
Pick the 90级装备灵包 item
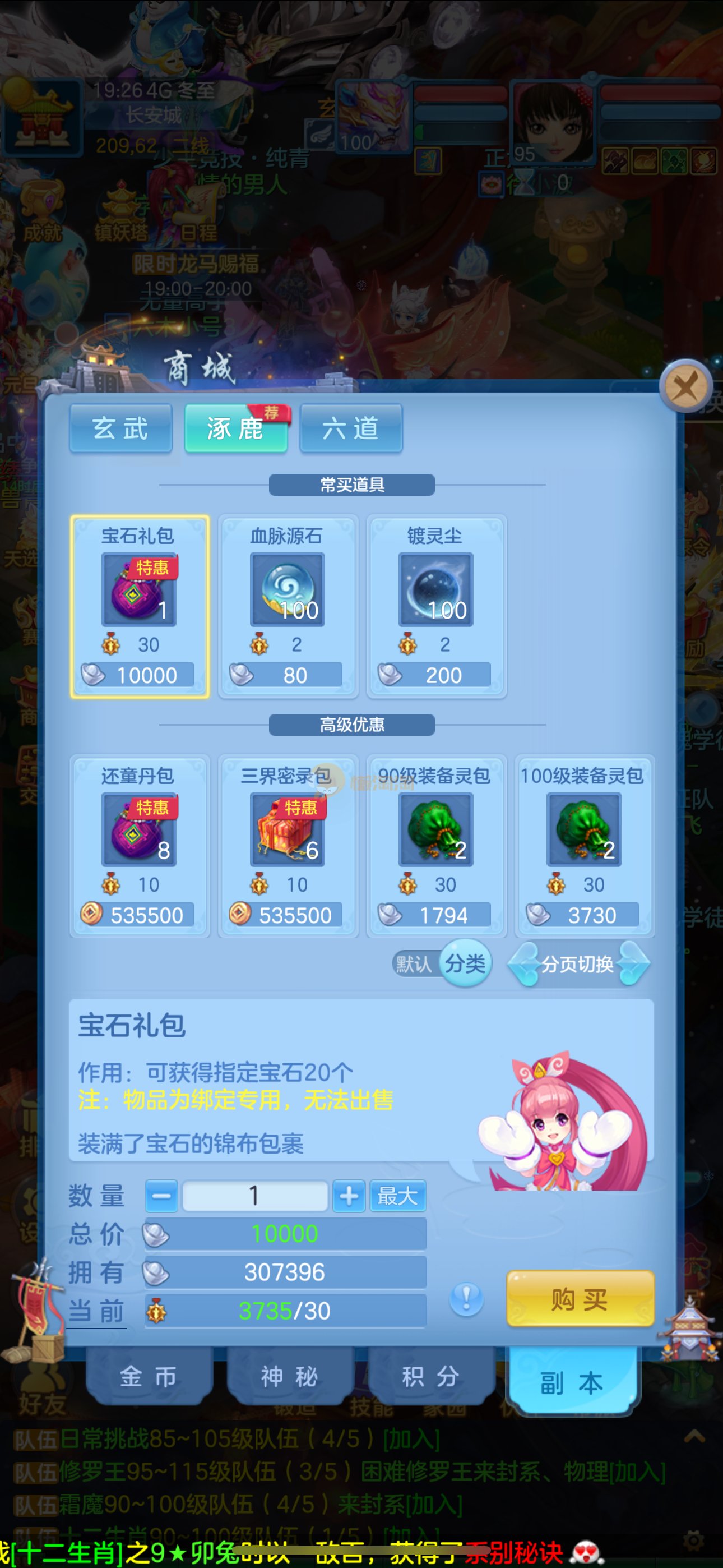pos(435,846)
